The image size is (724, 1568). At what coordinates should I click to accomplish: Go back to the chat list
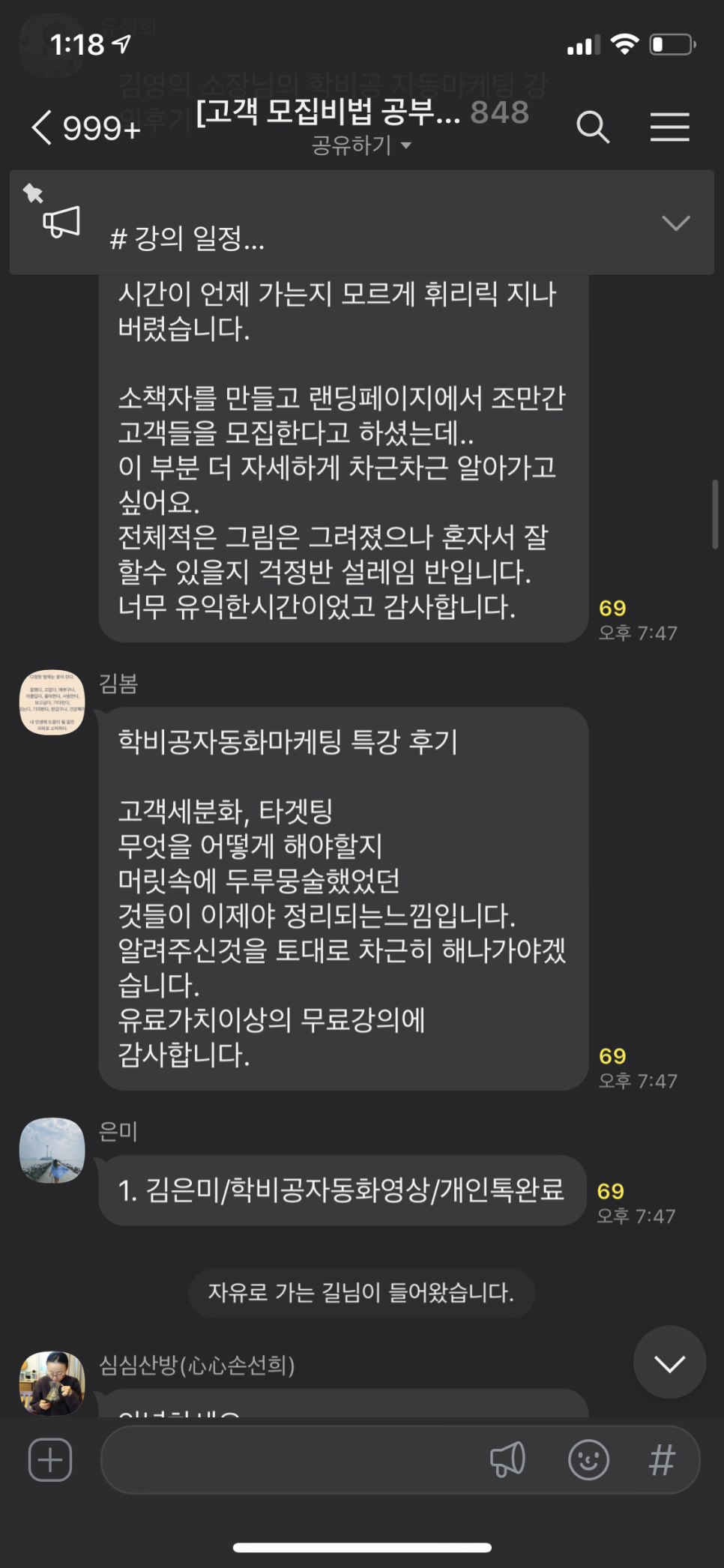85,128
